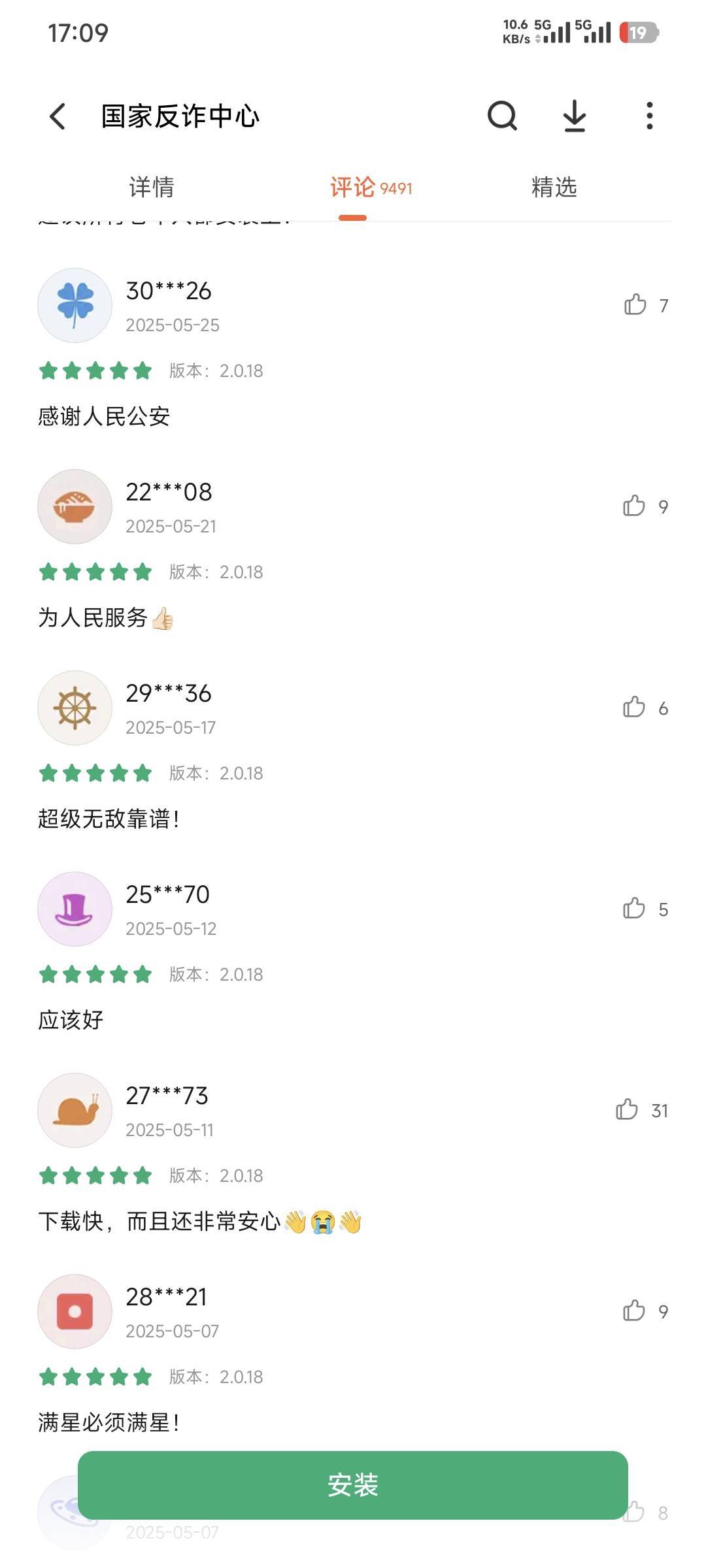Open the search icon

(502, 116)
